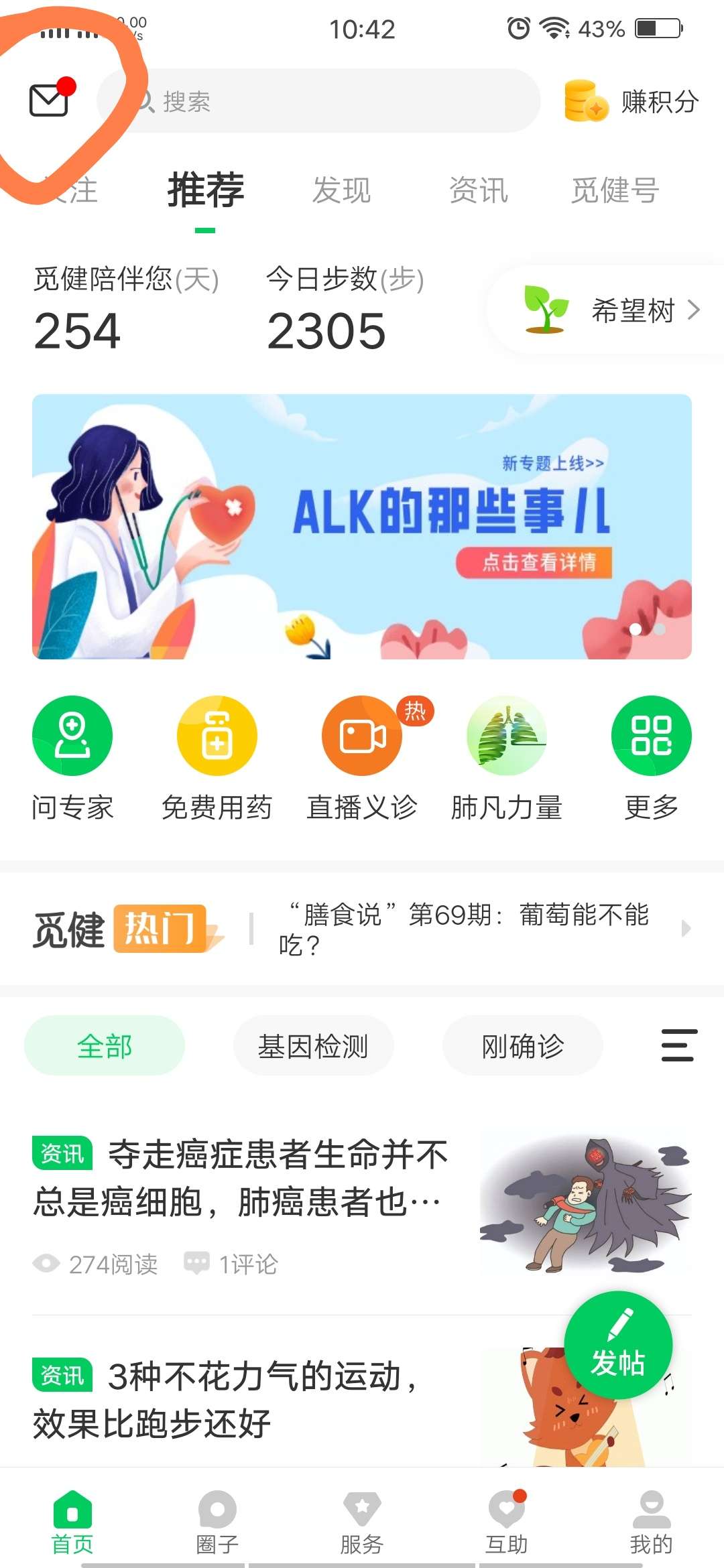Open 更多 services
The height and width of the screenshot is (1568, 724).
[x=651, y=758]
